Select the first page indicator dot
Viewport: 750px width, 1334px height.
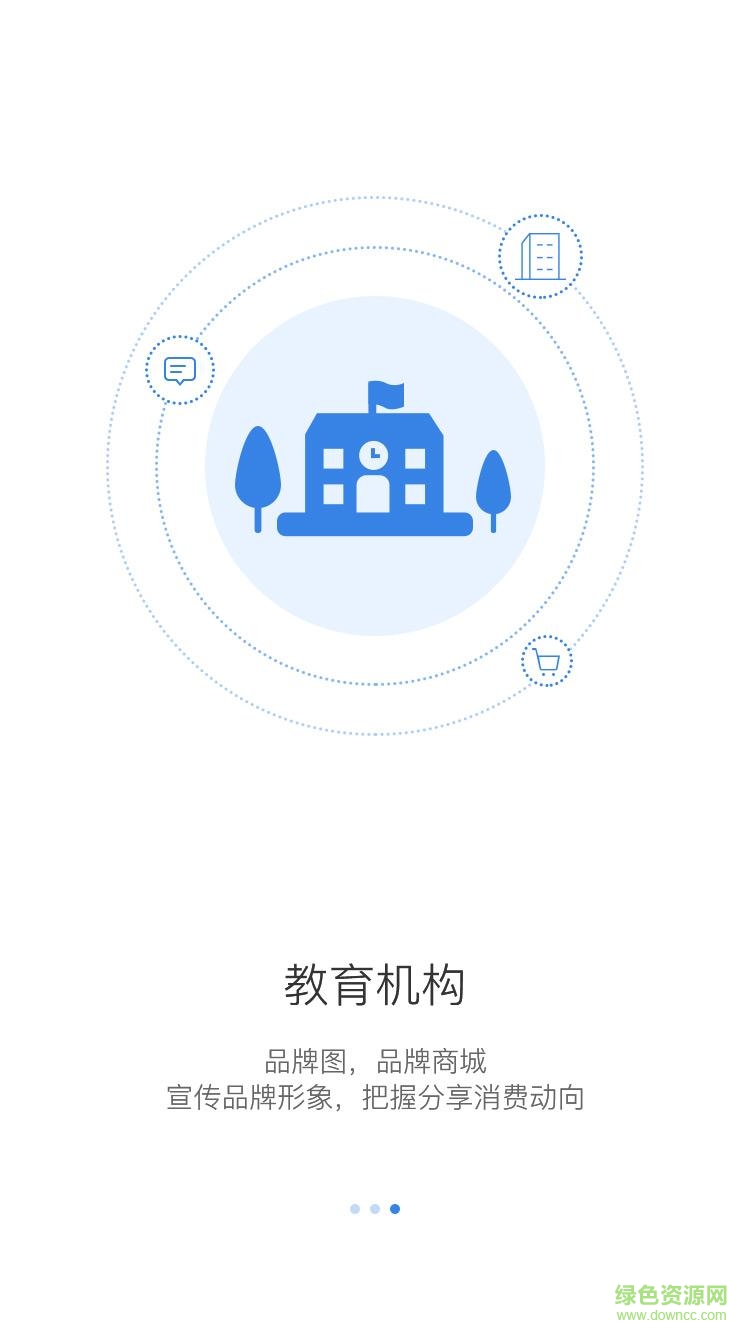click(356, 1210)
